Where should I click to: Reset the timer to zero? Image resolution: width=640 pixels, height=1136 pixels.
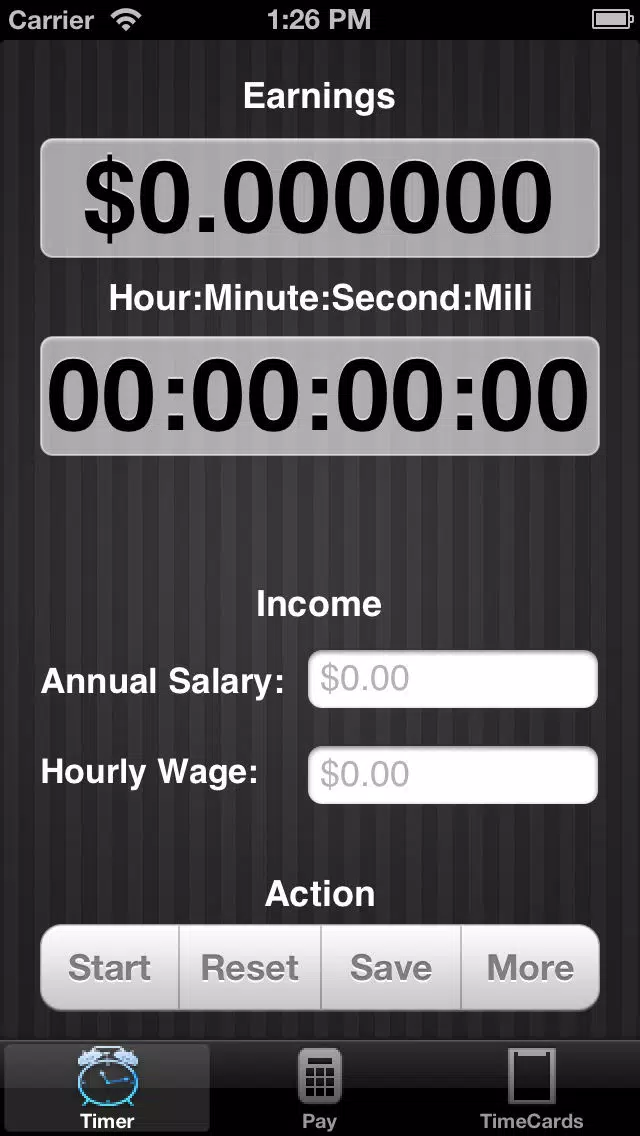[x=250, y=967]
